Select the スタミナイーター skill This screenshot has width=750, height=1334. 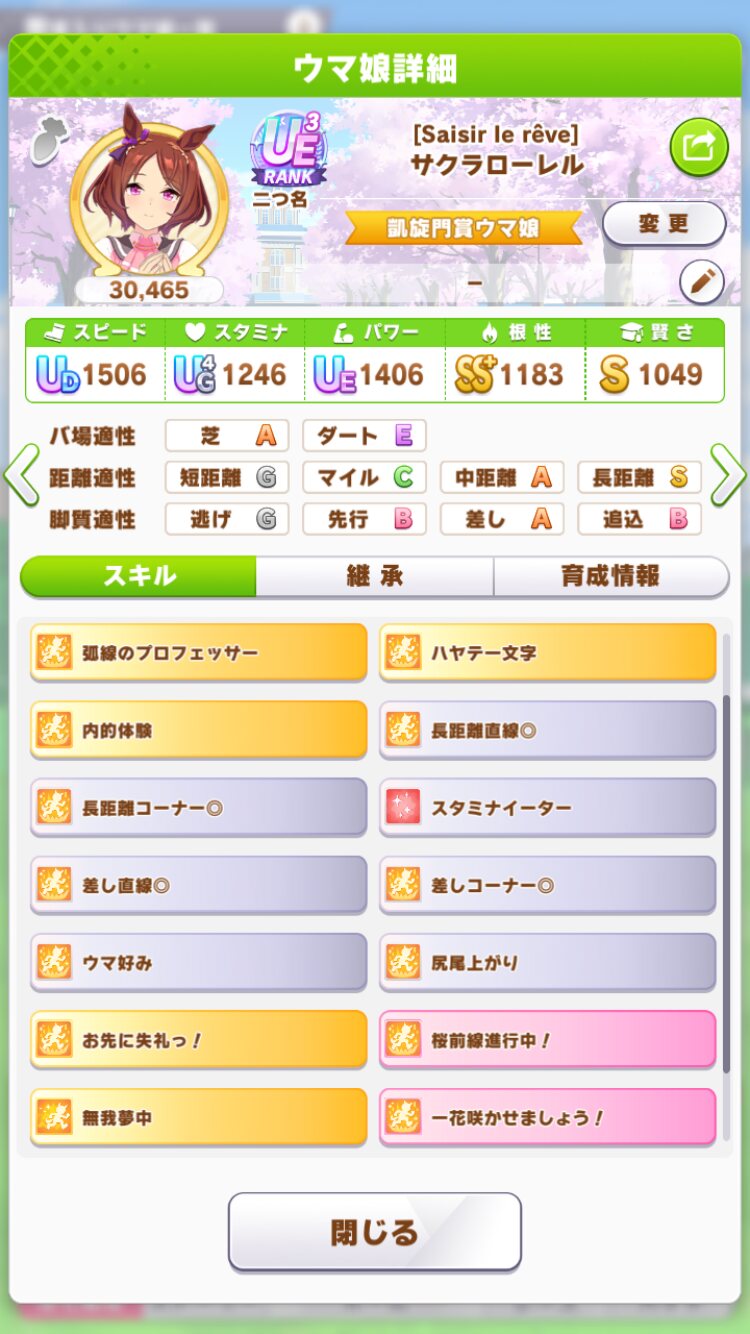(x=548, y=807)
